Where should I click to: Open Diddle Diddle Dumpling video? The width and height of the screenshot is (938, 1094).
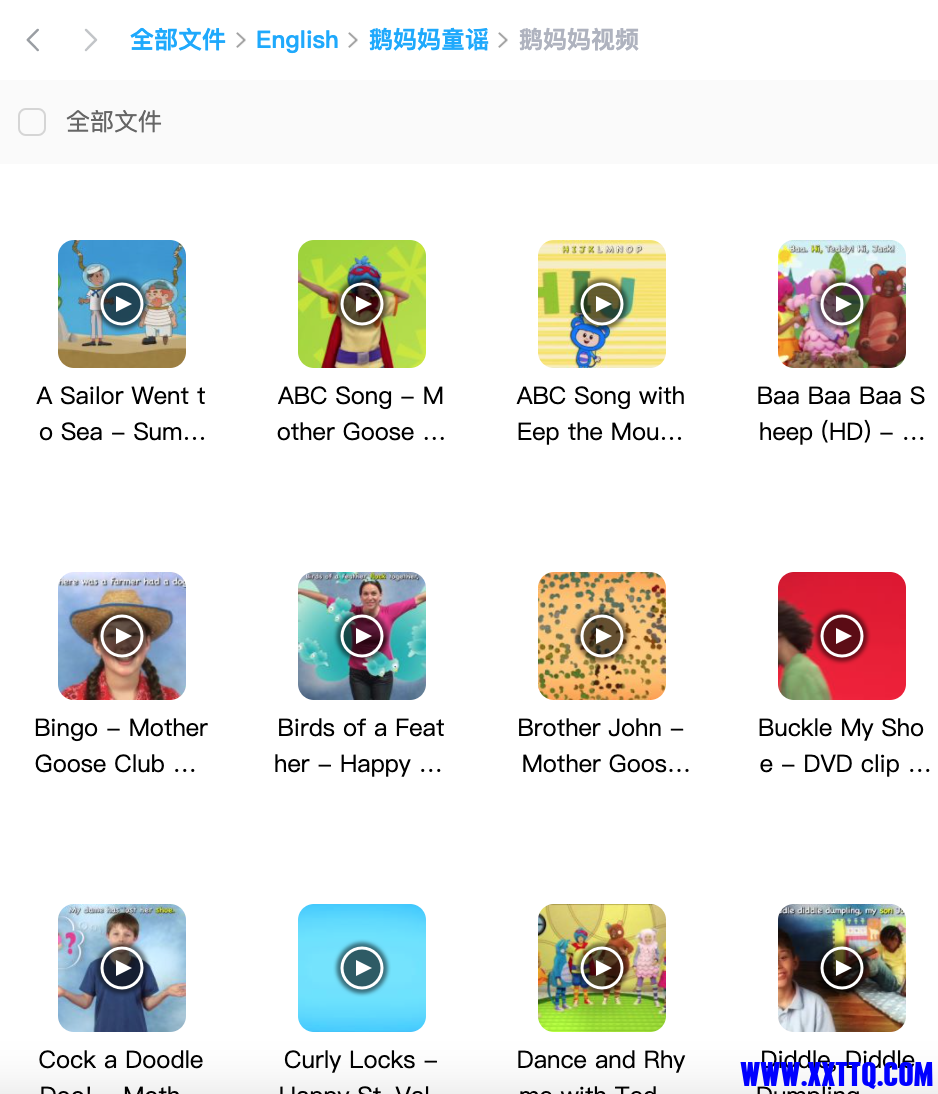(842, 968)
